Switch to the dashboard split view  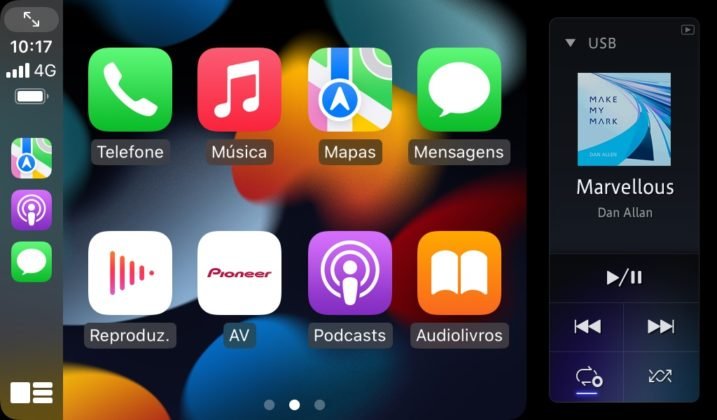(x=31, y=392)
